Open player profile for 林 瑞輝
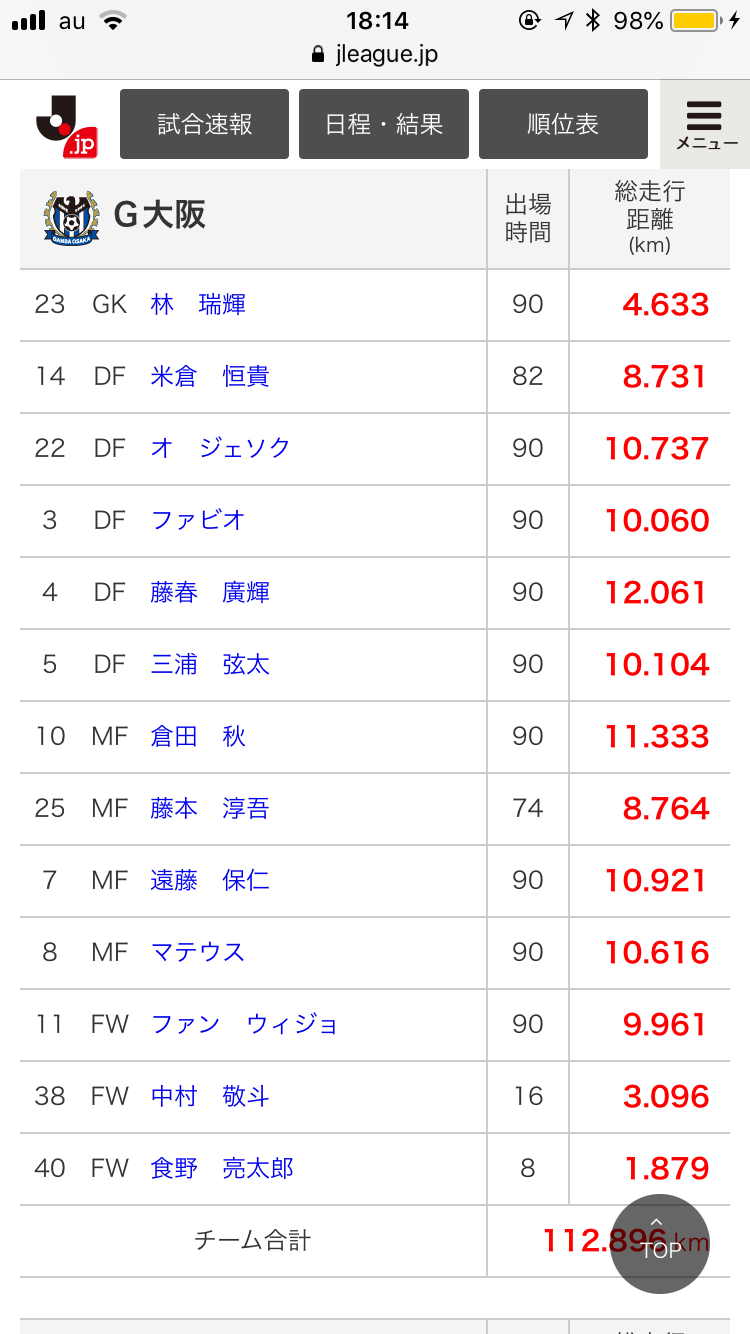 point(198,305)
